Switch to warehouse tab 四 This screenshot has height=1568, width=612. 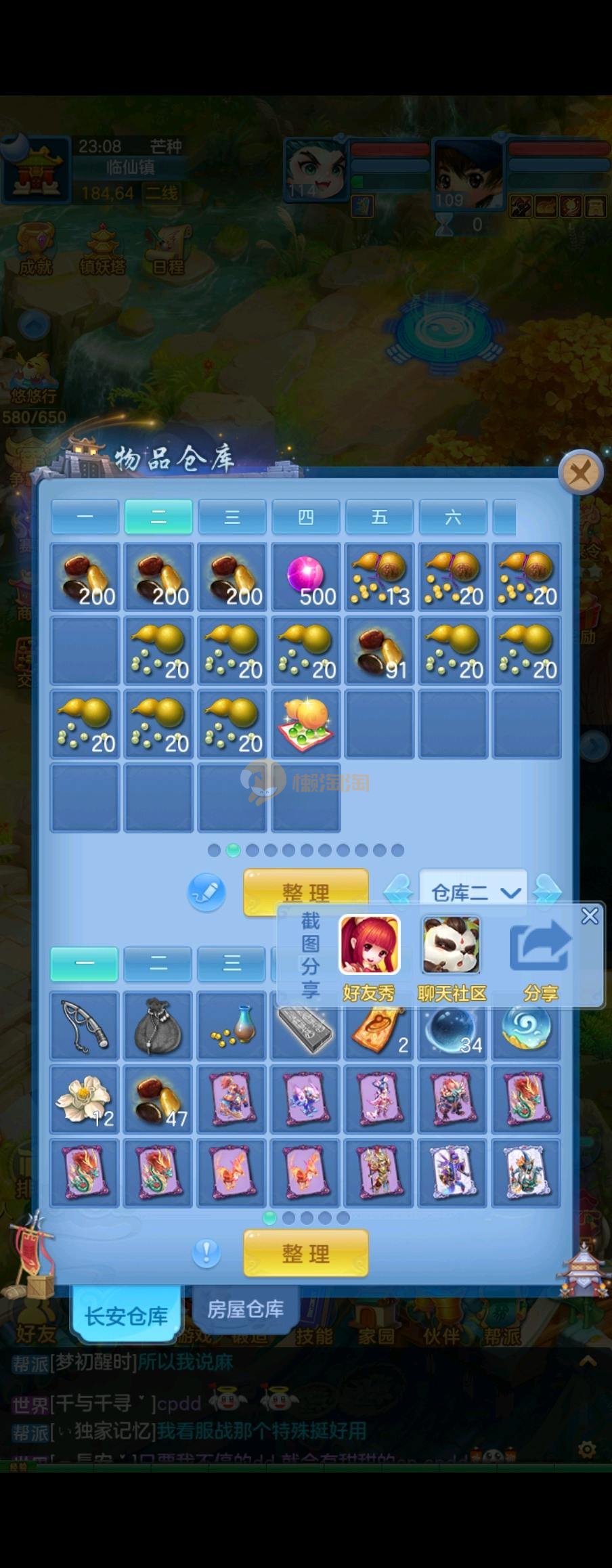click(305, 517)
